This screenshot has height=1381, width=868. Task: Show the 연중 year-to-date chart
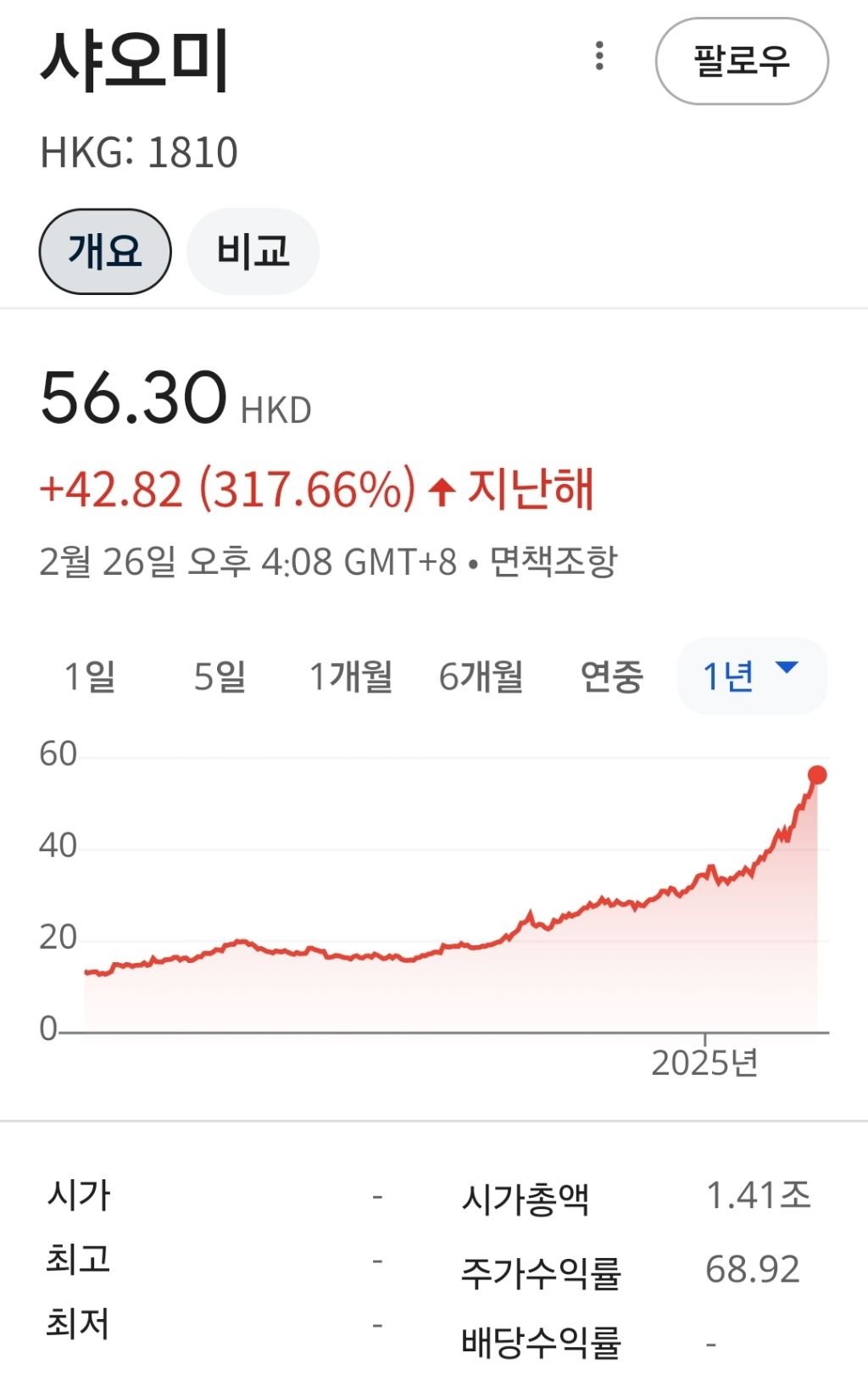coord(611,677)
